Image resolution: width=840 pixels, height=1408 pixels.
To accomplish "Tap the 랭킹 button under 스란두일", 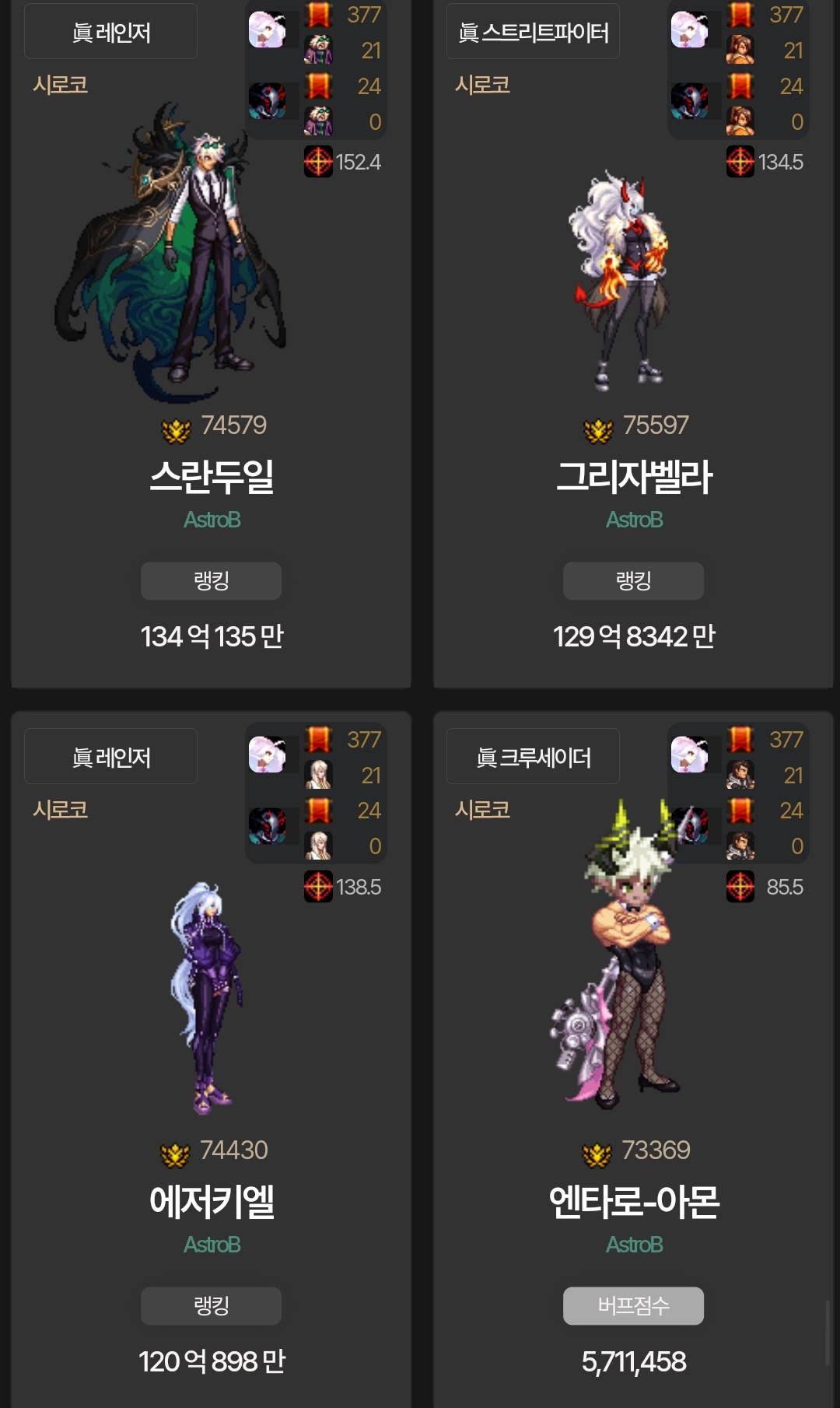I will pyautogui.click(x=211, y=581).
